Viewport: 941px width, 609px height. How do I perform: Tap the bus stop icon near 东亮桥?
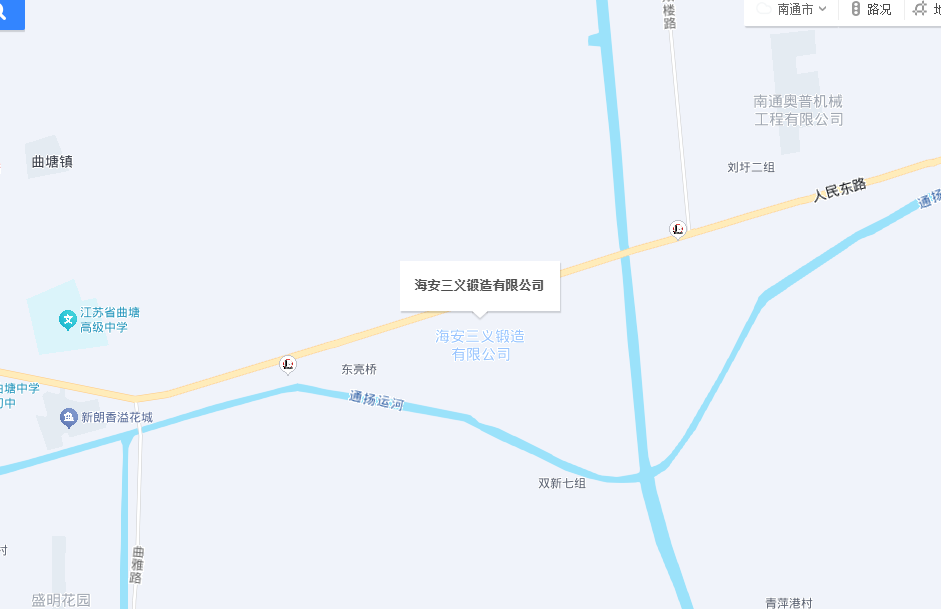click(288, 363)
